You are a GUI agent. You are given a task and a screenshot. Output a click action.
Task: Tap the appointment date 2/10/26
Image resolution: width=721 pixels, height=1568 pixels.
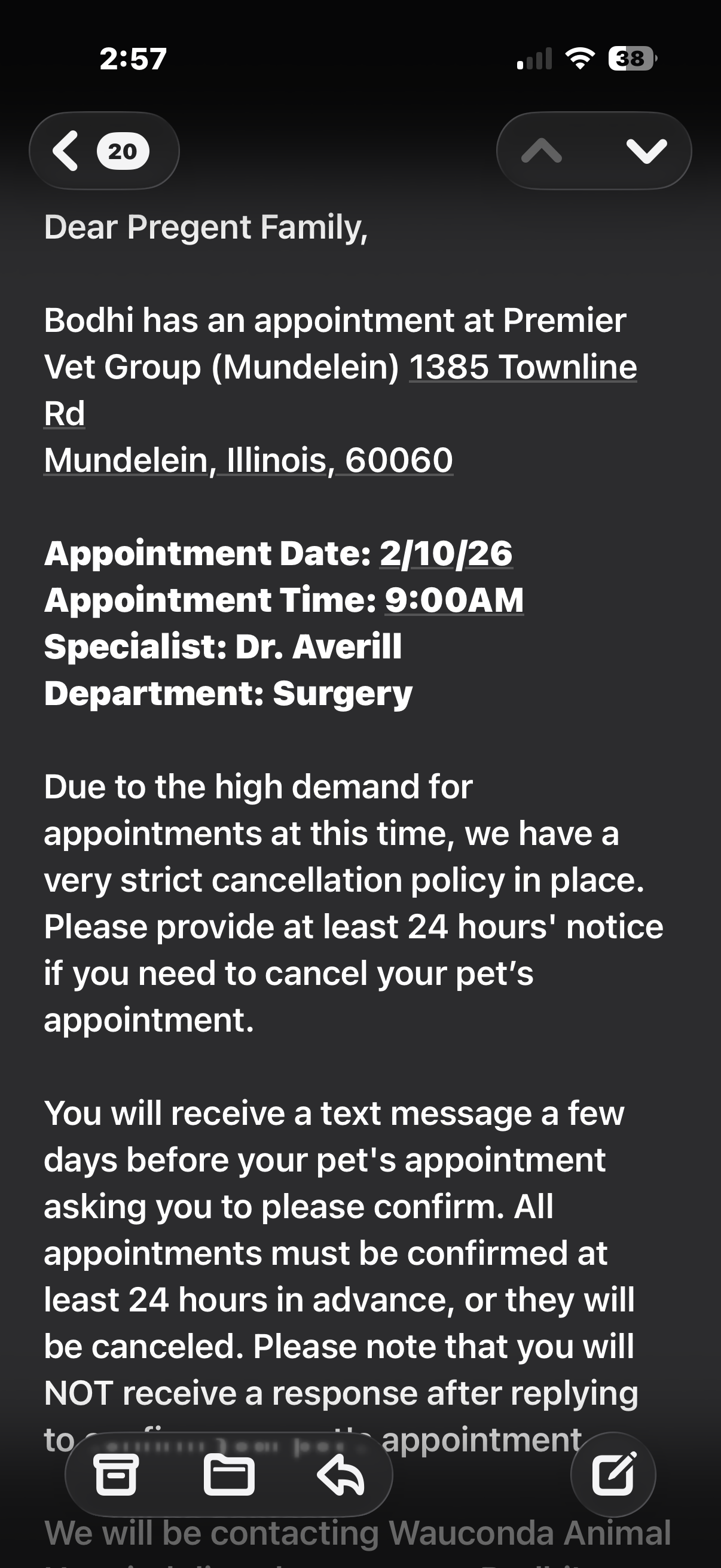point(446,554)
